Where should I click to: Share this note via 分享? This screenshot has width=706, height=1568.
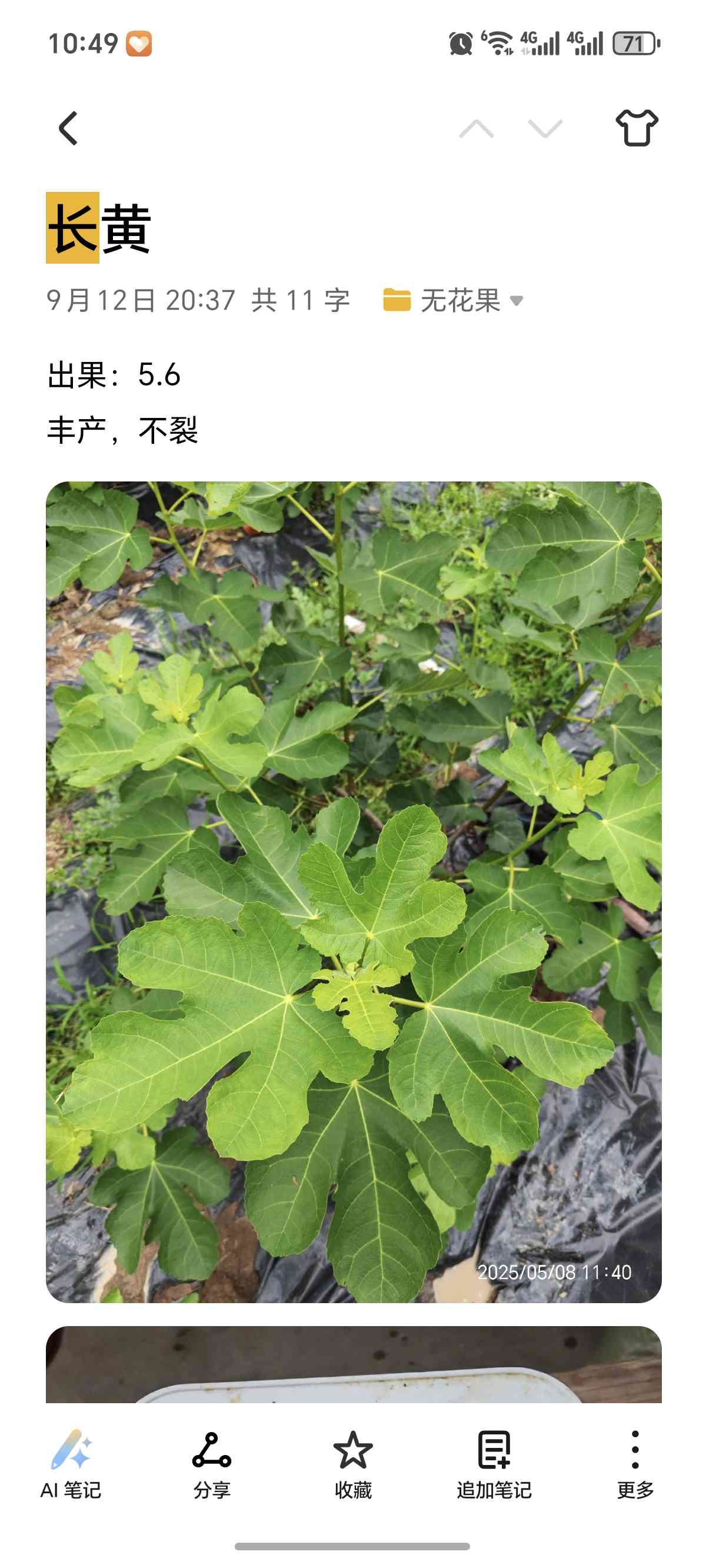[212, 1463]
